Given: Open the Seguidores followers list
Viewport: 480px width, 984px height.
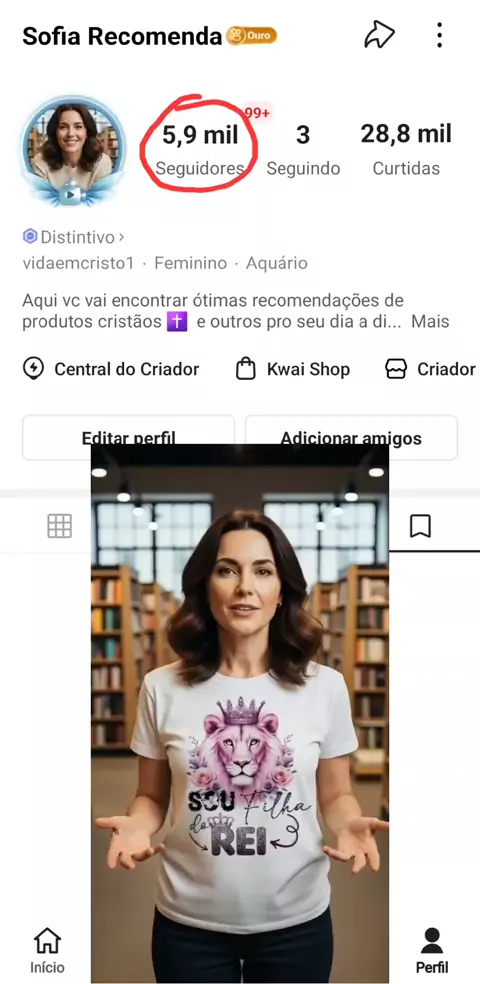Looking at the screenshot, I should pos(200,149).
